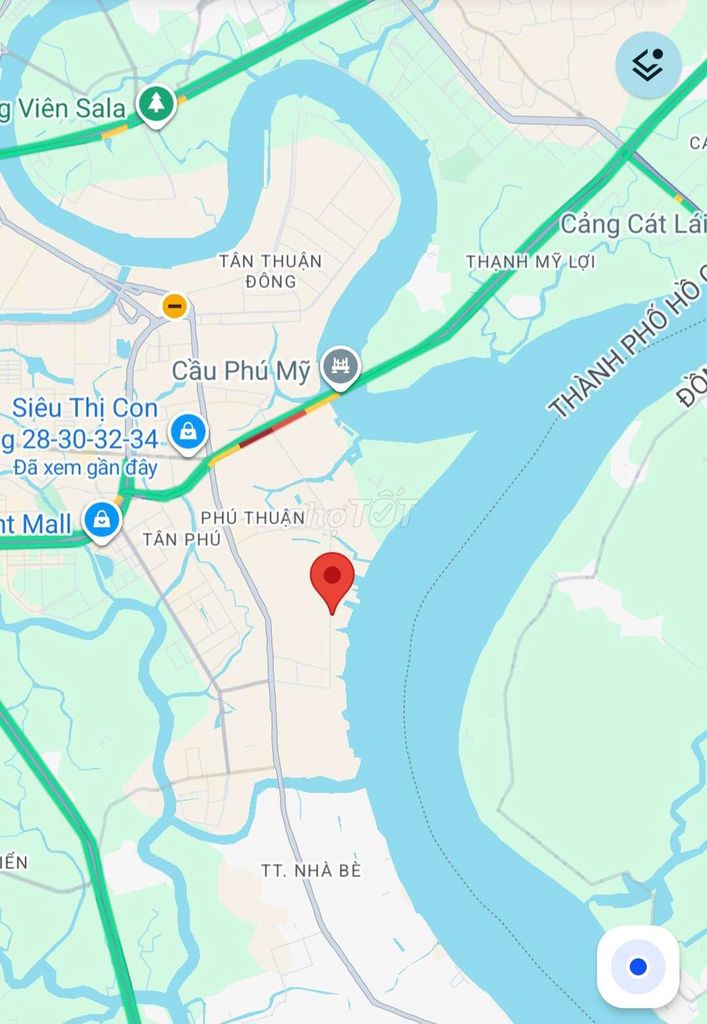The width and height of the screenshot is (707, 1024).
Task: Open the shopping marker labelled Mall
Action: point(101,520)
